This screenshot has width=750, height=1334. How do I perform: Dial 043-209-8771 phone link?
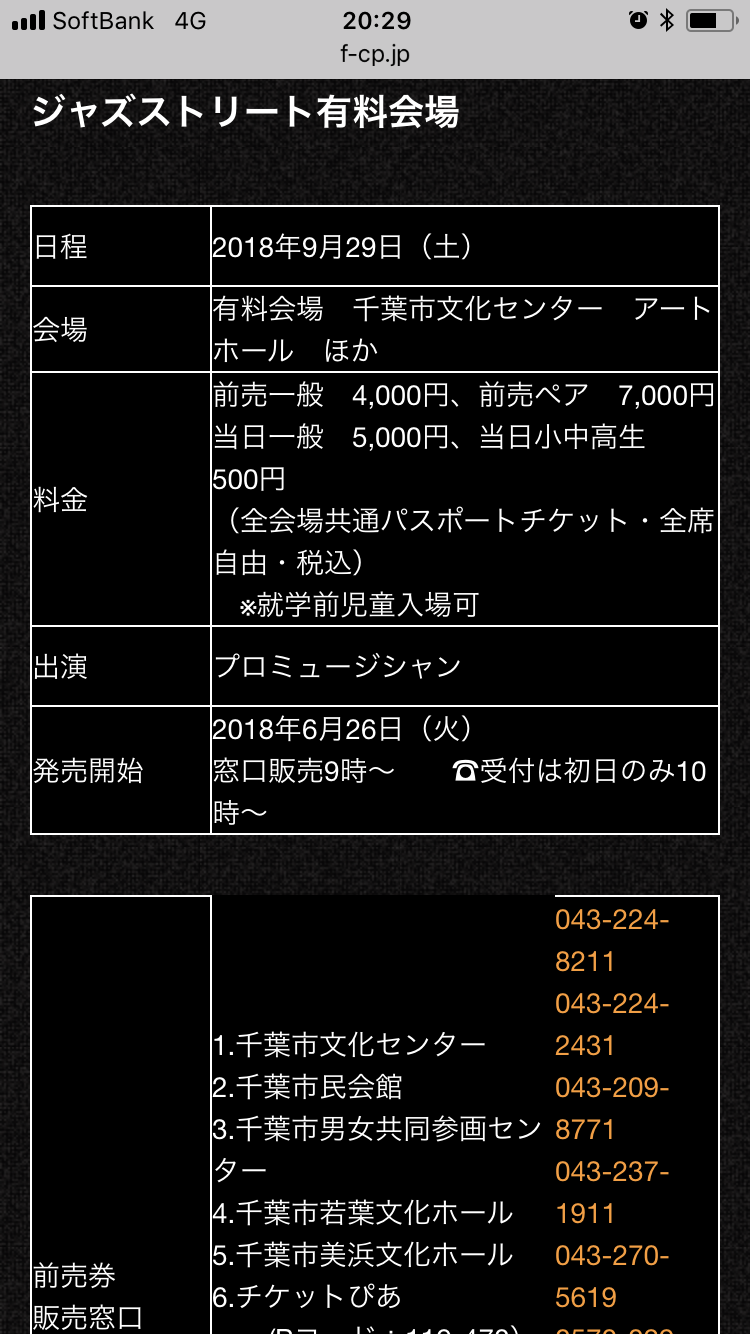click(612, 1109)
